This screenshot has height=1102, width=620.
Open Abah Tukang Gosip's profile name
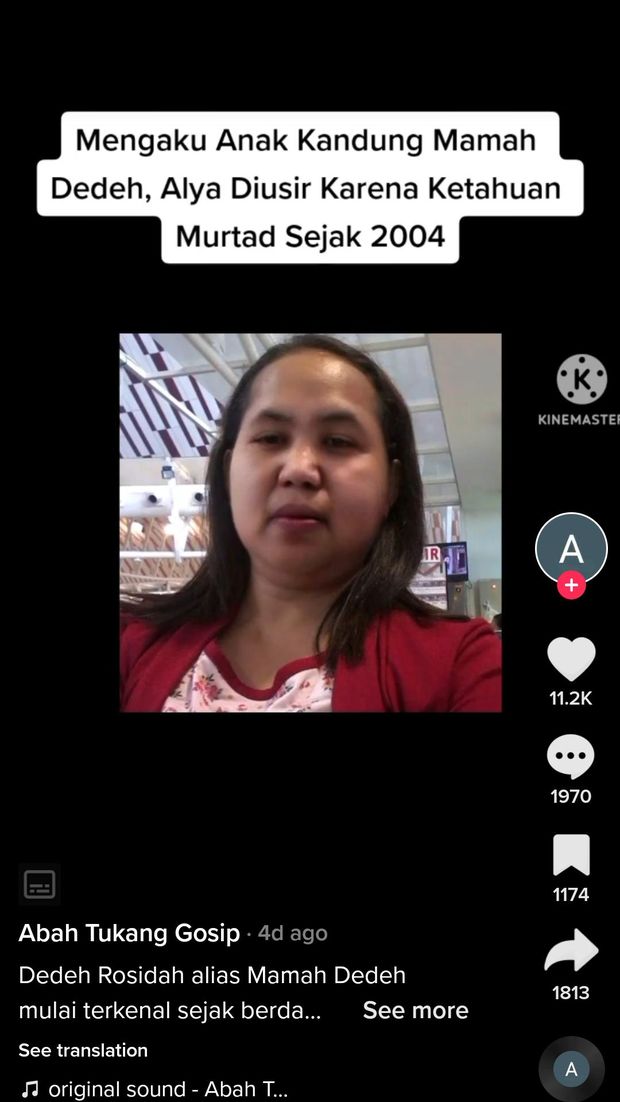(129, 934)
